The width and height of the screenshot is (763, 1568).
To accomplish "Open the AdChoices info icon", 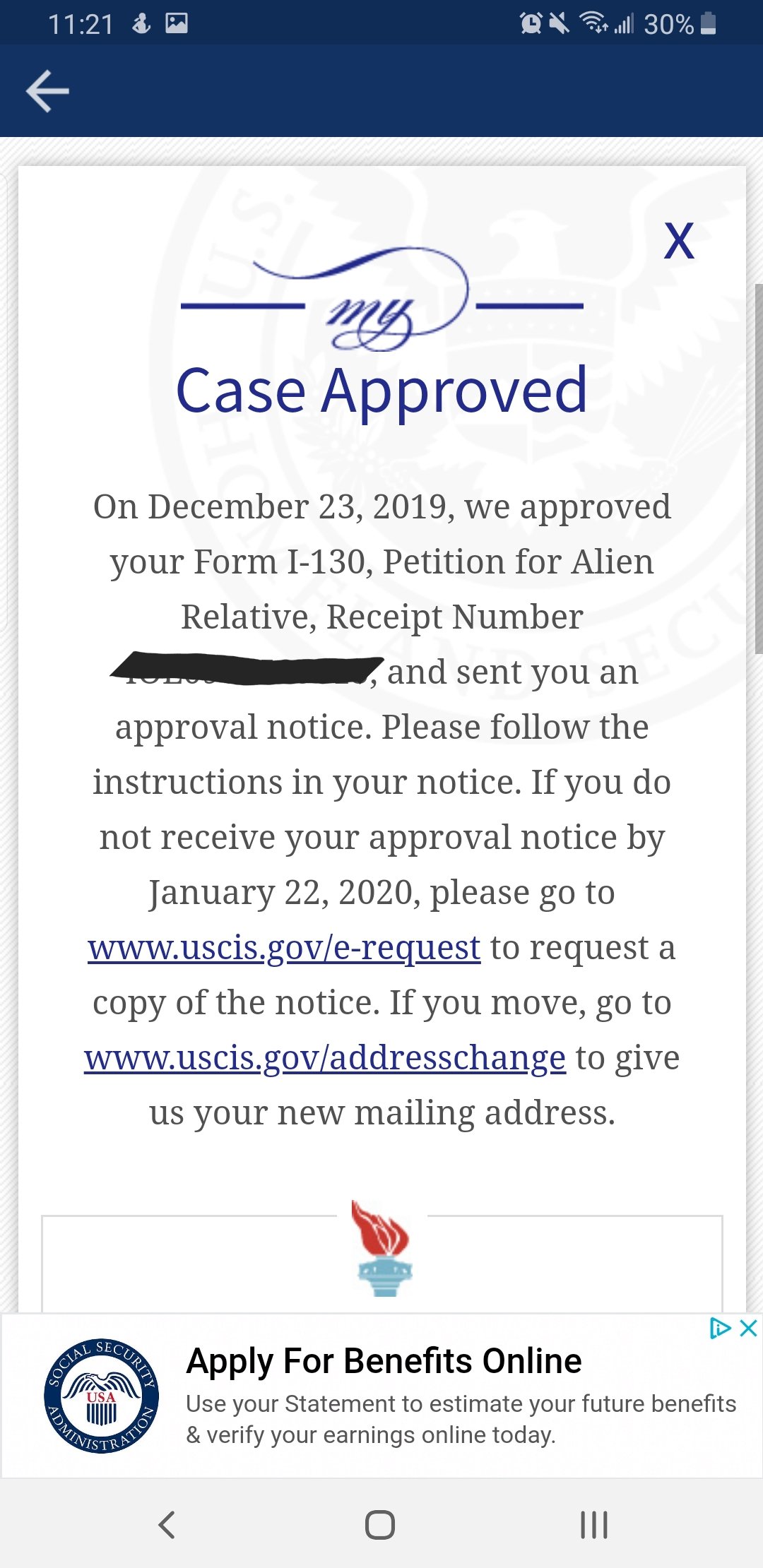I will click(720, 1329).
